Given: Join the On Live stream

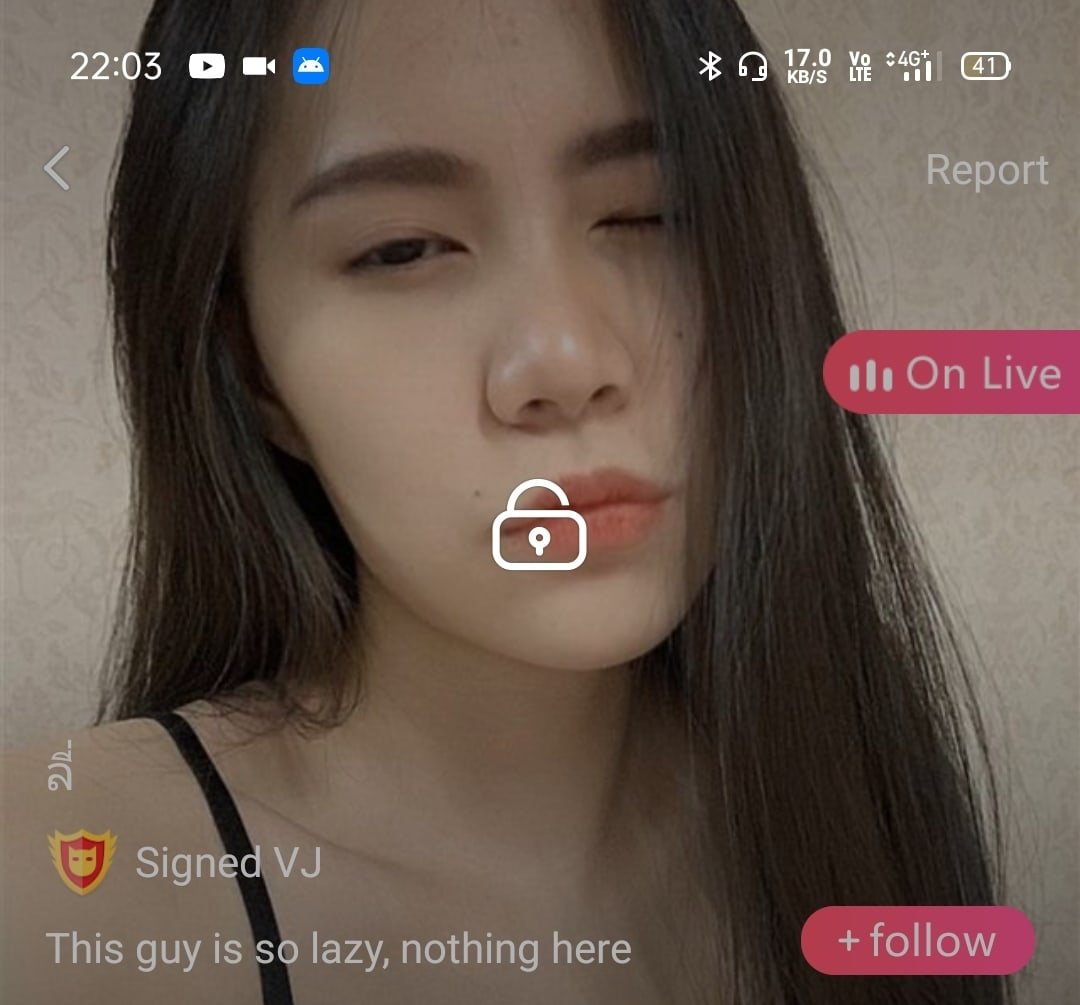Looking at the screenshot, I should [953, 373].
